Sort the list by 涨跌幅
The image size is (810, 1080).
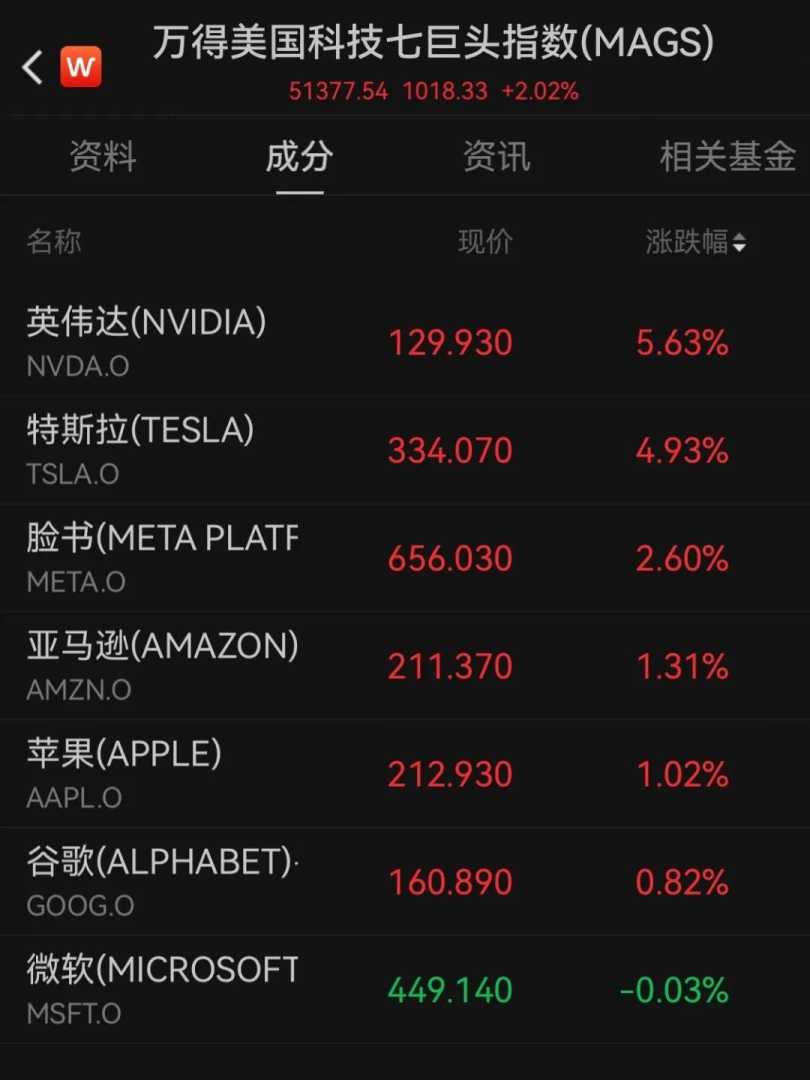[696, 242]
